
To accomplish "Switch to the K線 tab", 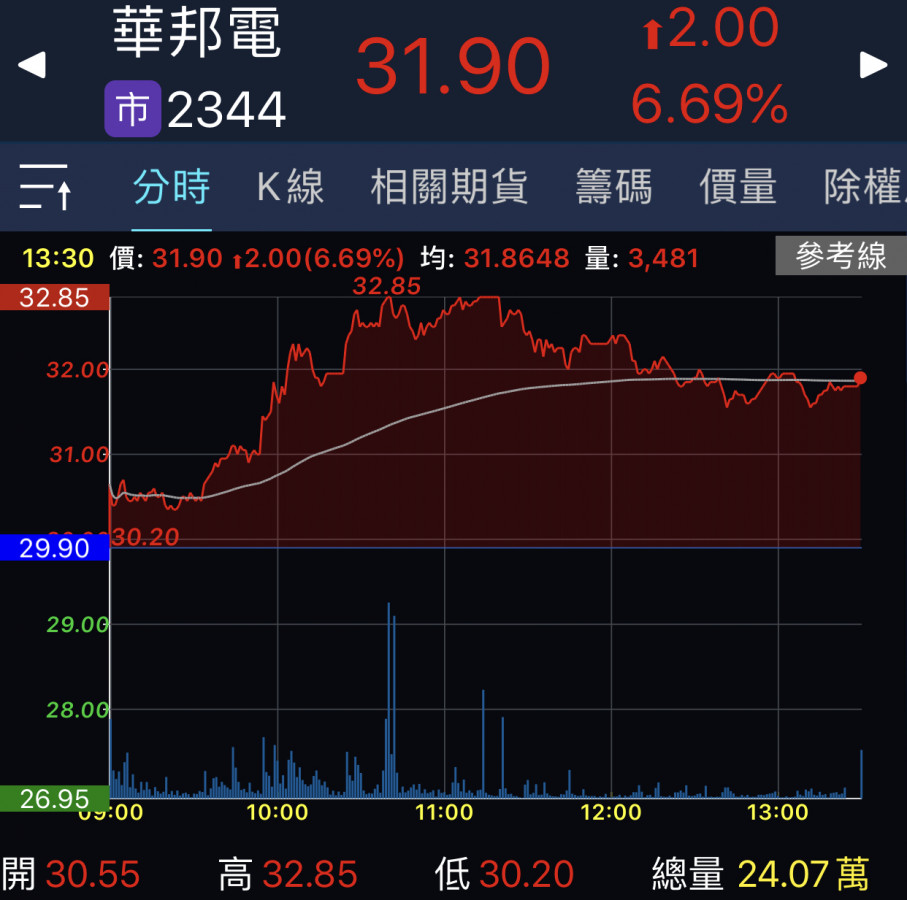I will (290, 187).
